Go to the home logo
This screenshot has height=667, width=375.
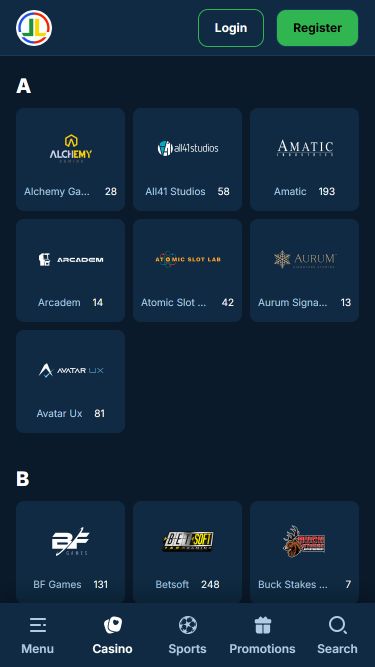click(34, 28)
